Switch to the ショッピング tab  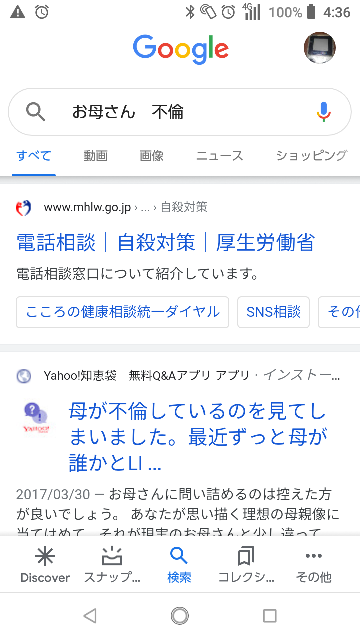click(x=311, y=156)
